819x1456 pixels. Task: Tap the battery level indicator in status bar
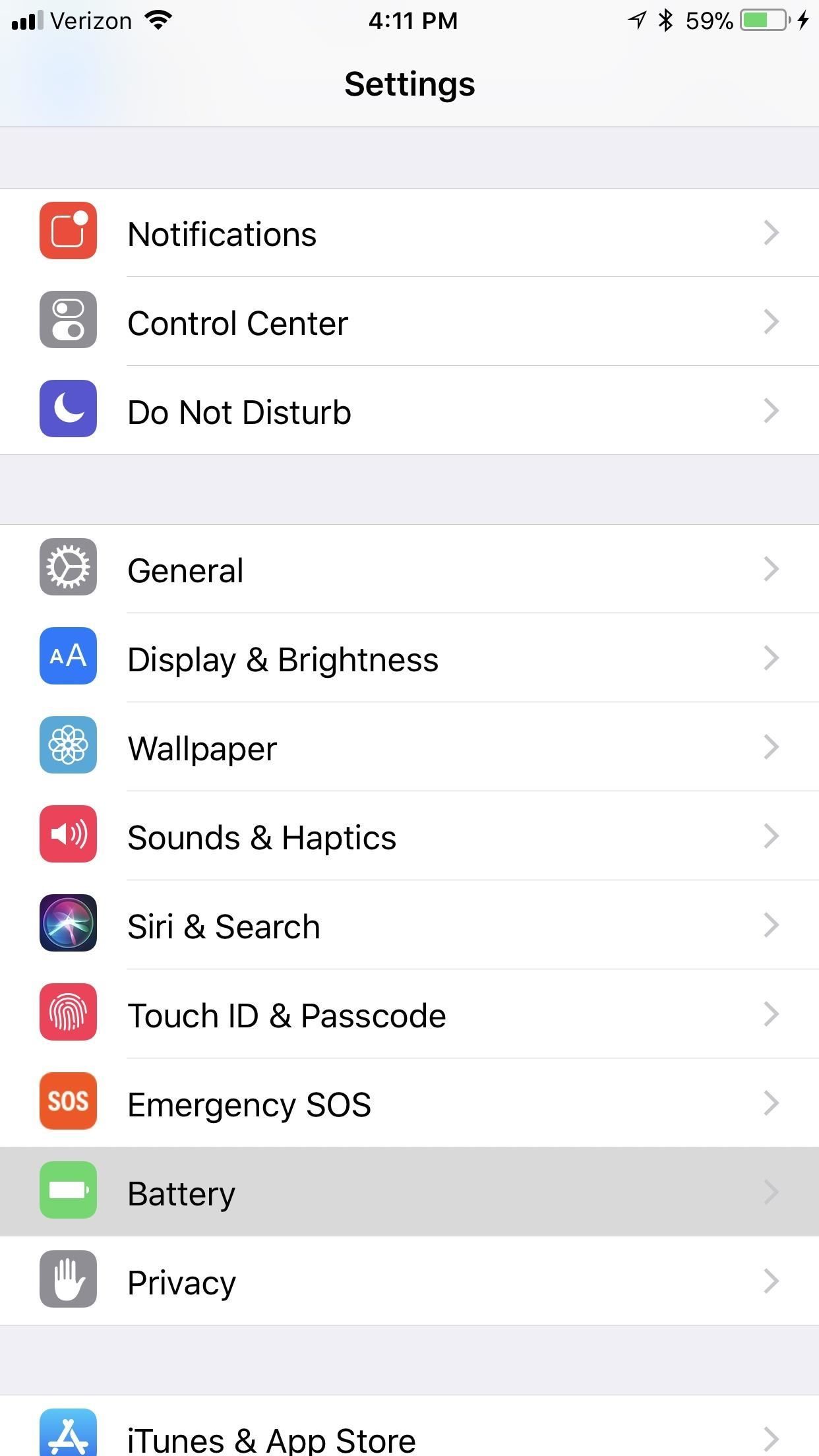point(762,20)
